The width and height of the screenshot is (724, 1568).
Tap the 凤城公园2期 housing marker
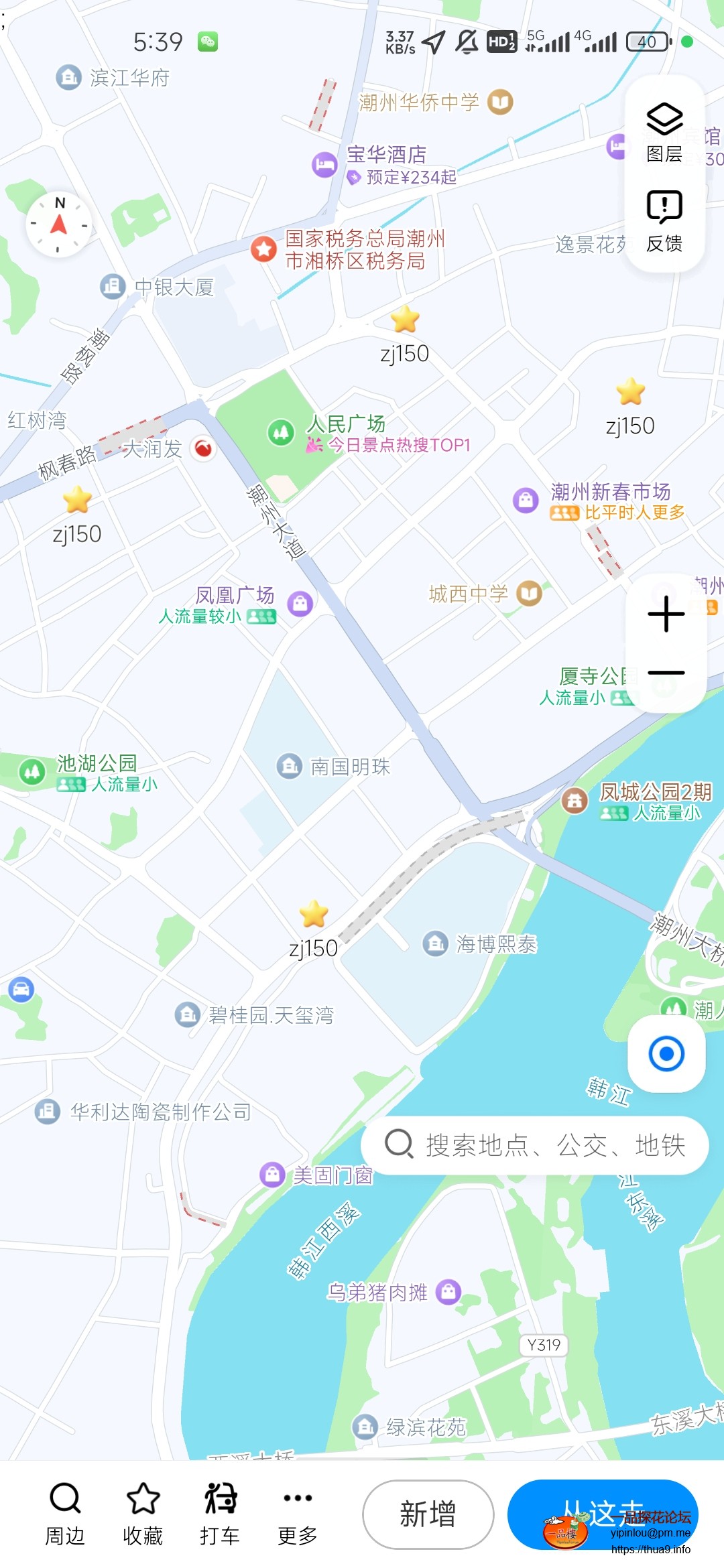click(x=575, y=799)
